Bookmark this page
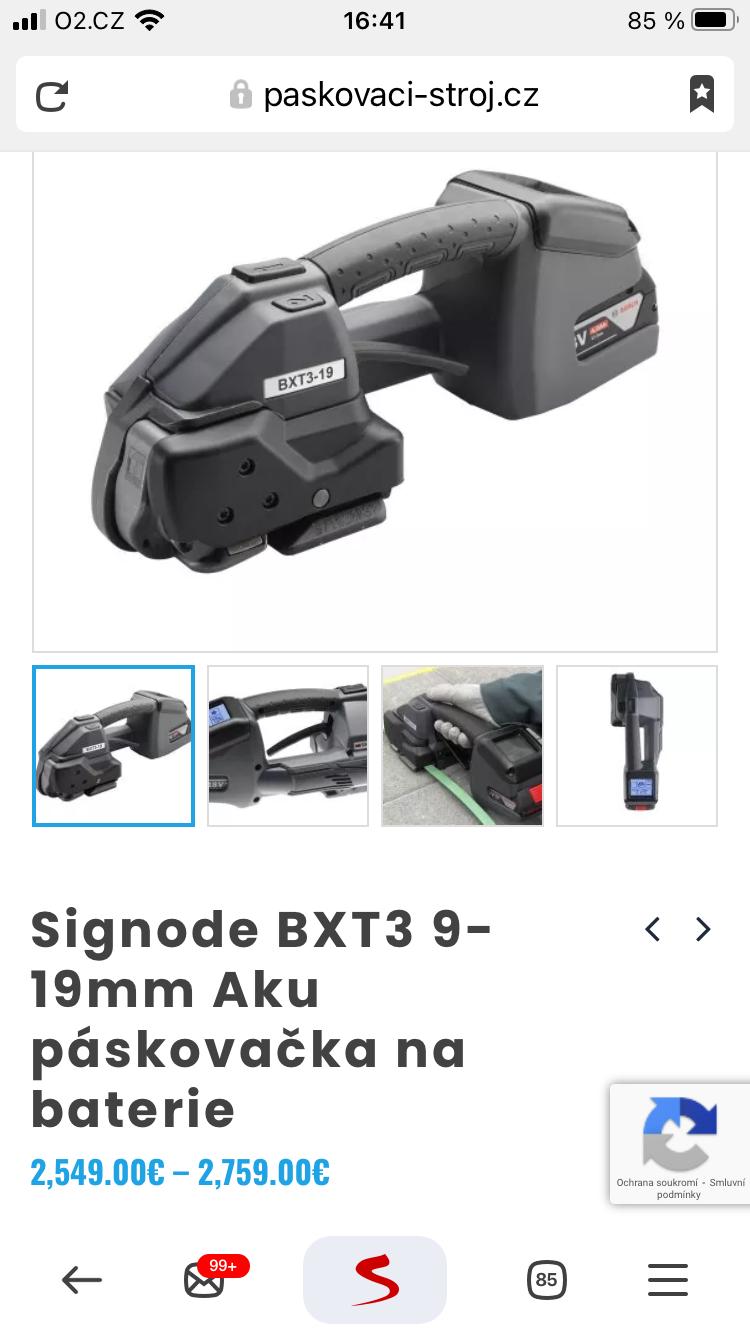This screenshot has height=1334, width=750. point(702,95)
